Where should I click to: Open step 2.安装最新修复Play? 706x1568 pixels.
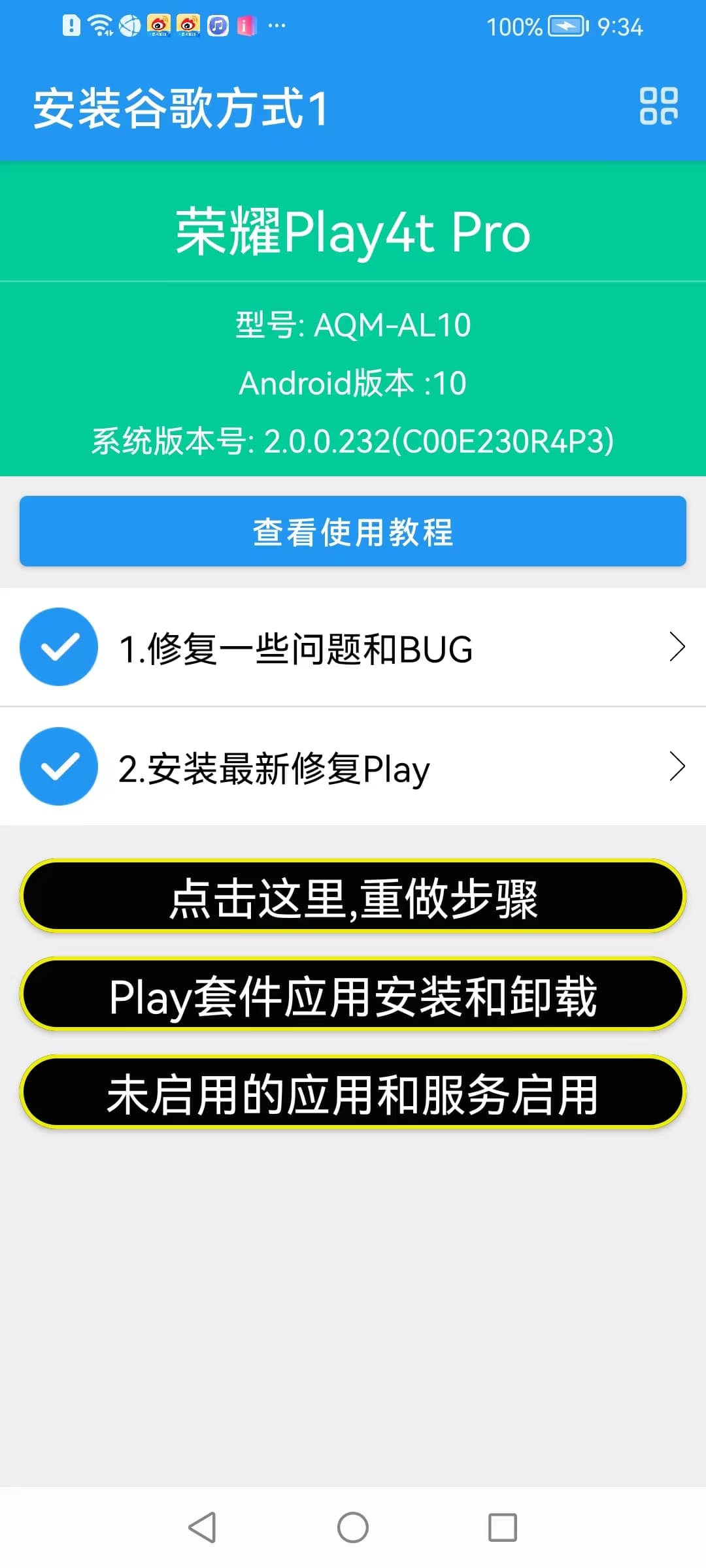pos(353,767)
